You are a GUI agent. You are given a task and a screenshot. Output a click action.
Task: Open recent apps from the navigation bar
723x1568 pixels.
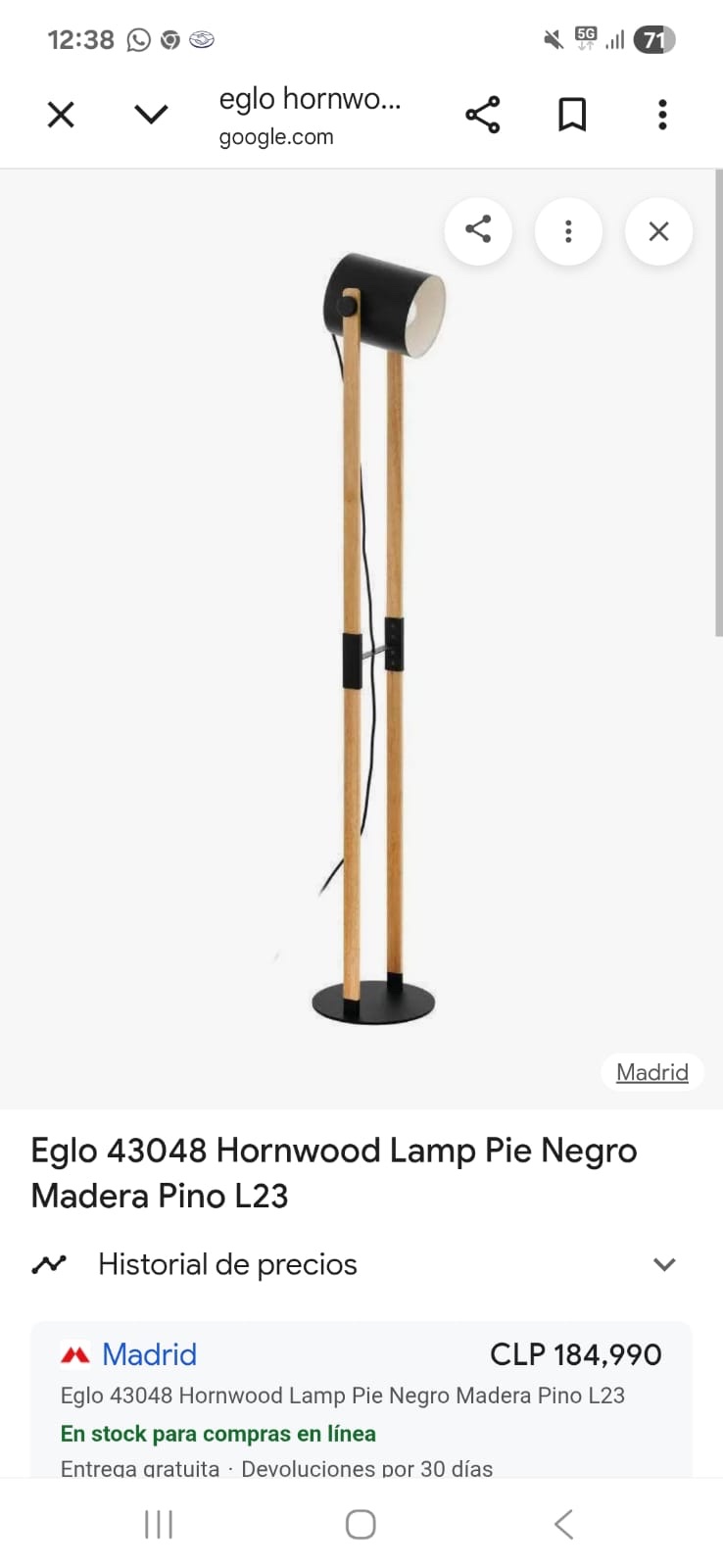159,1524
